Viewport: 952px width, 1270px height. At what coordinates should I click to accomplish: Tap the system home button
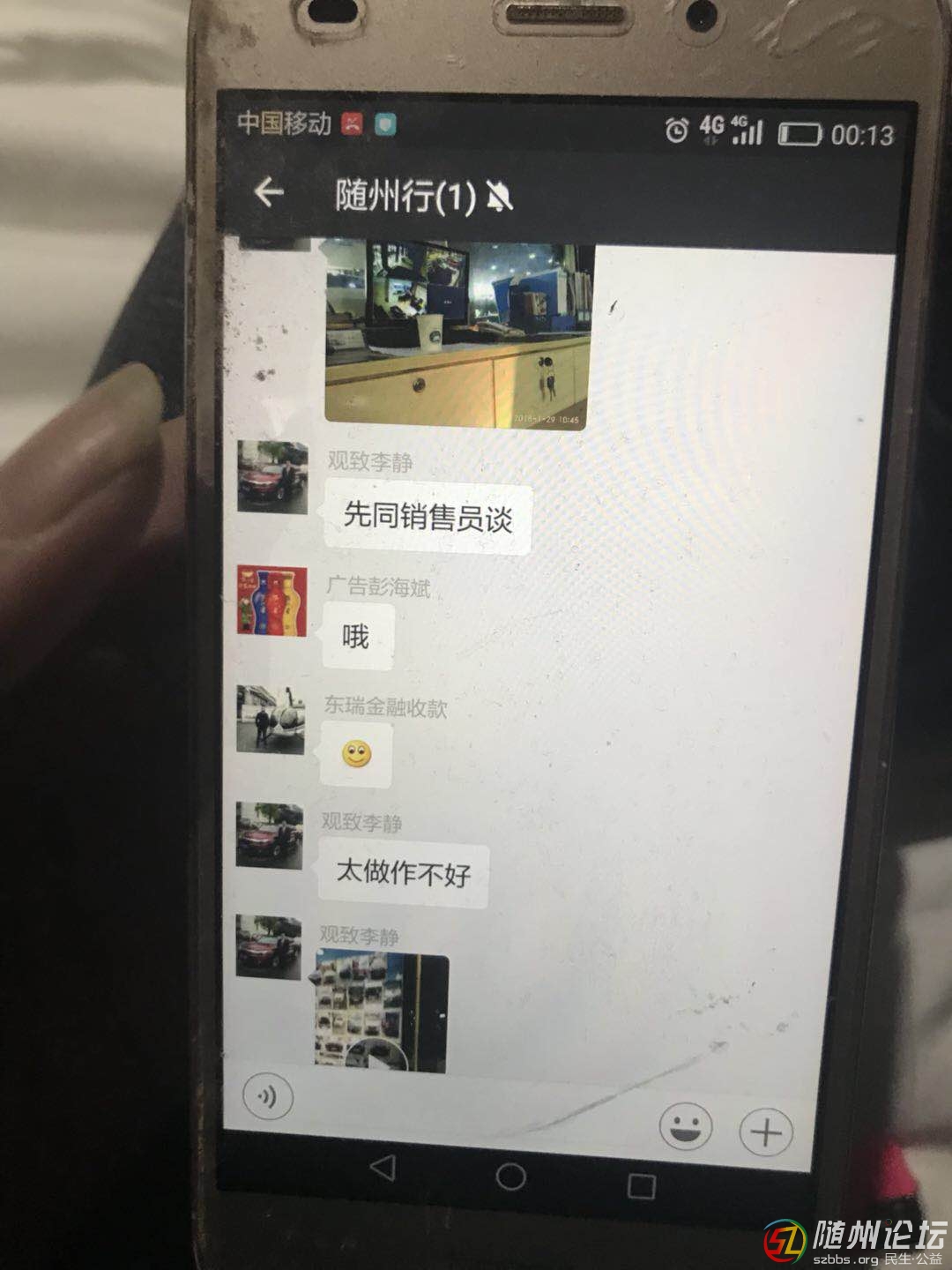[510, 1176]
